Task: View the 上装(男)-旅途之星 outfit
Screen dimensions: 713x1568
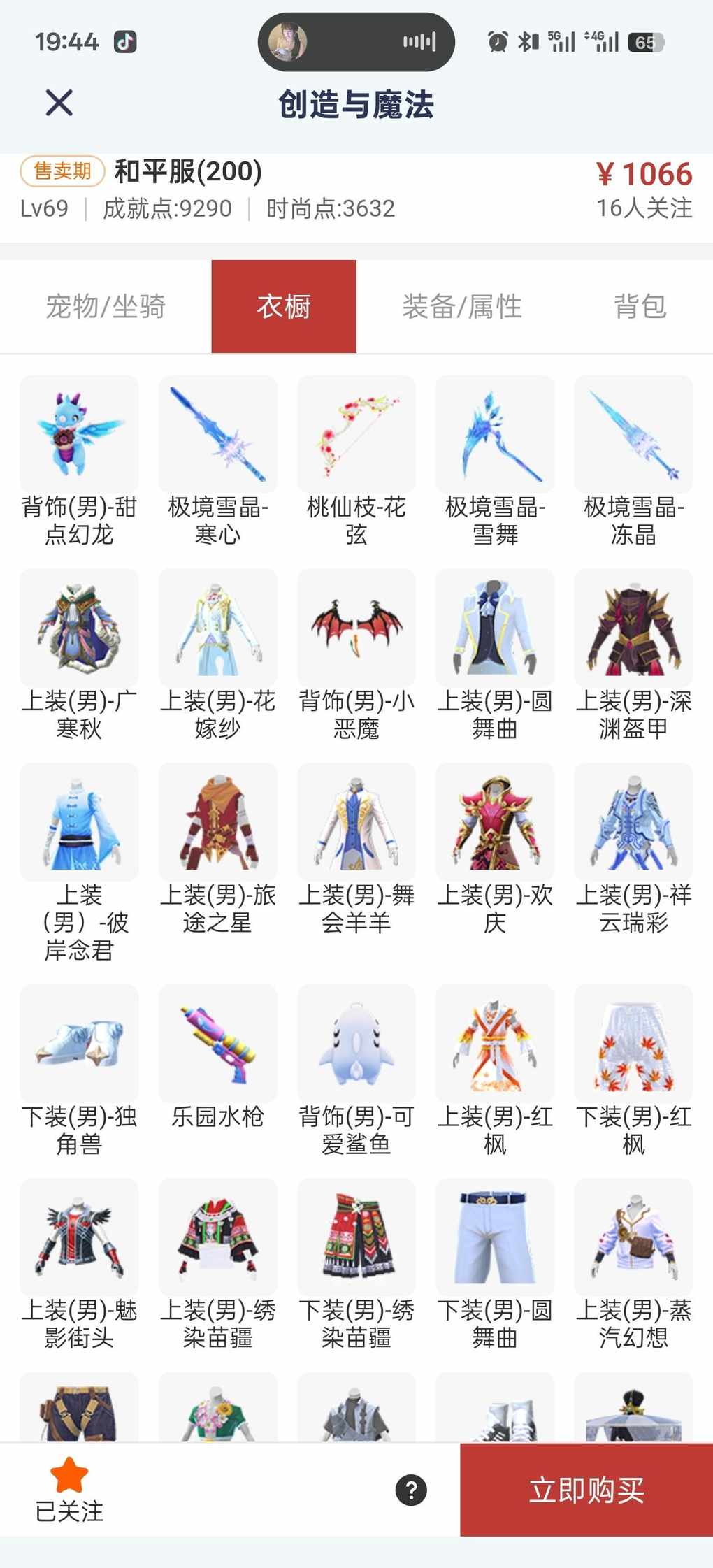Action: 217,821
